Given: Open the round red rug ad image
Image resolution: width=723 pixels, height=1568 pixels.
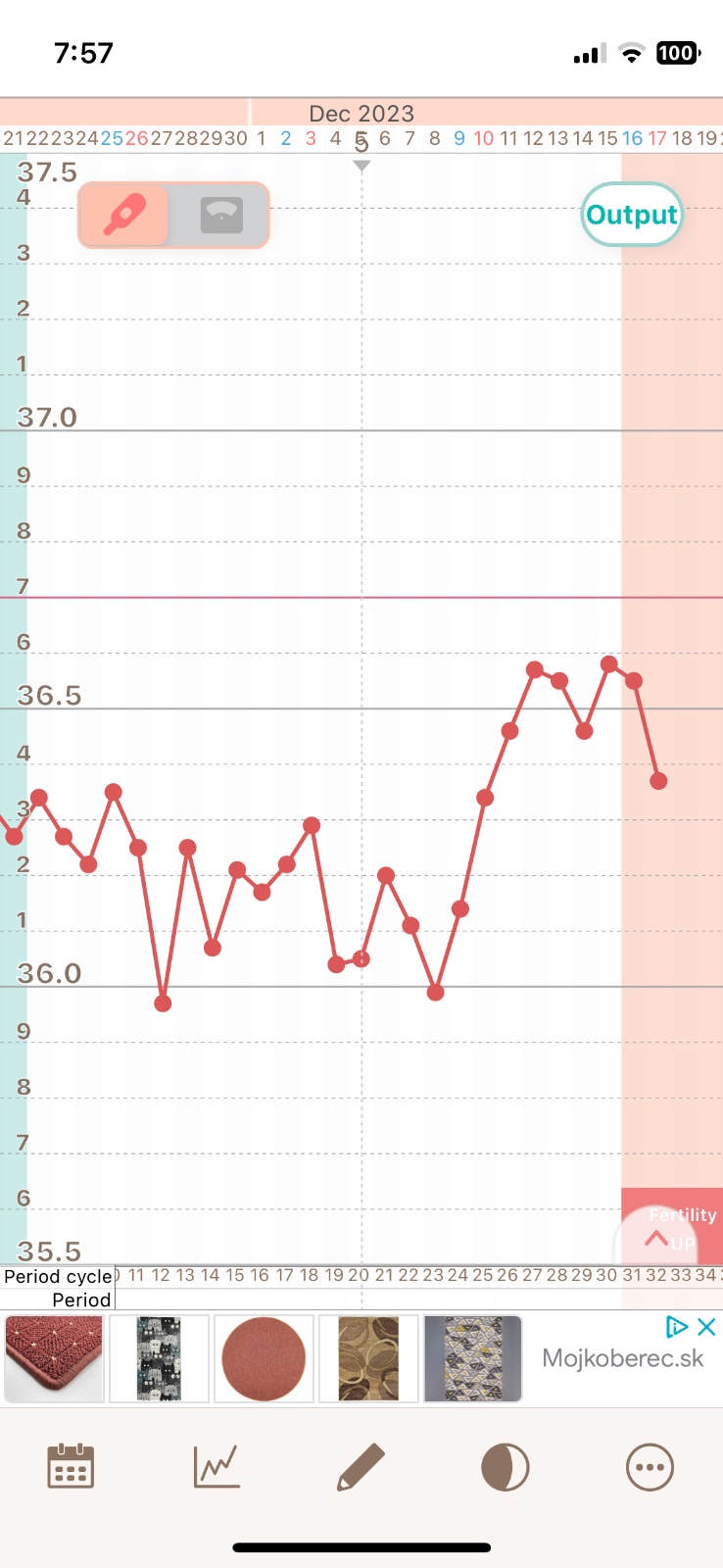Looking at the screenshot, I should pos(264,1358).
